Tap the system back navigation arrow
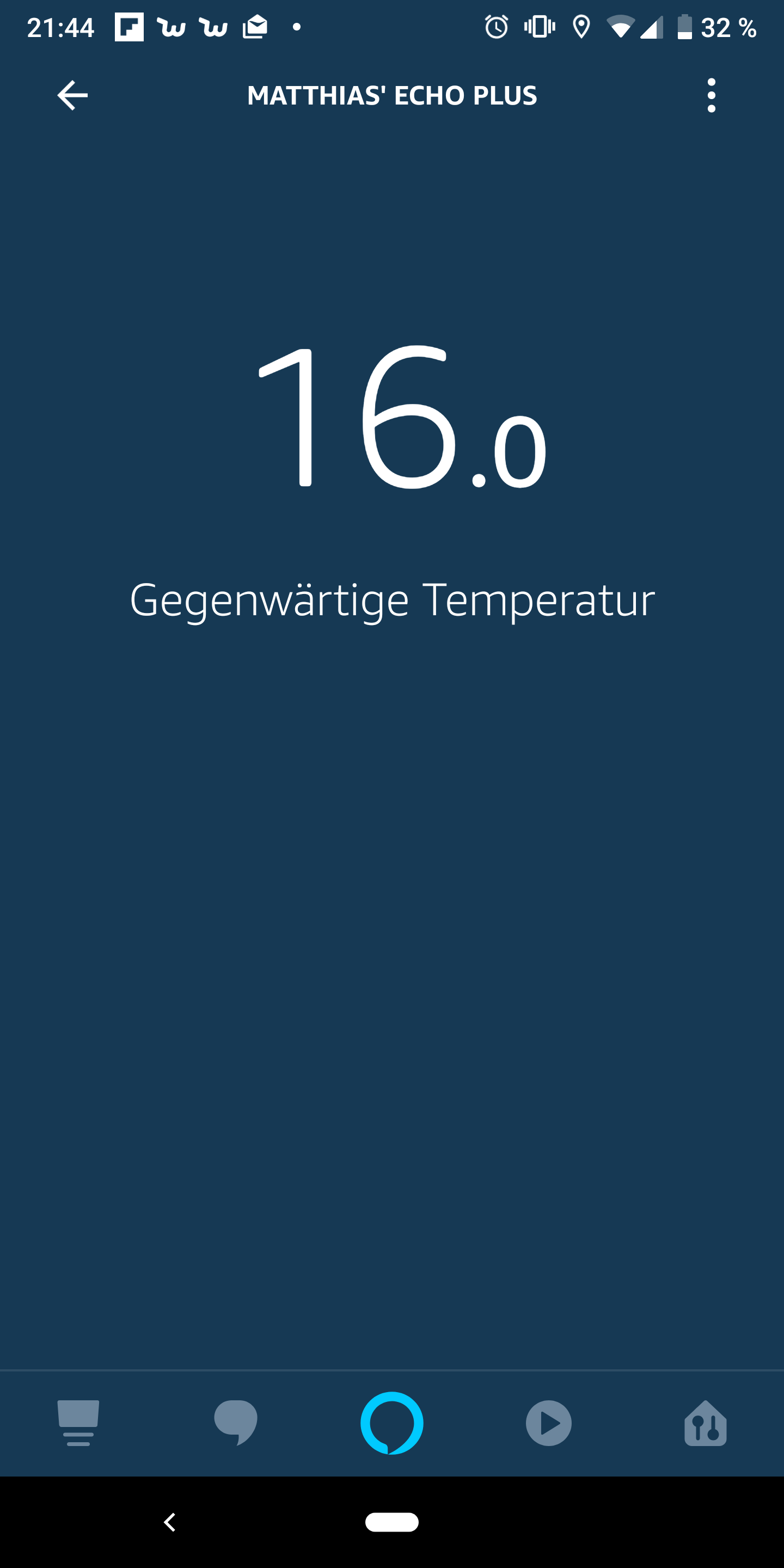784x1568 pixels. (x=170, y=1522)
